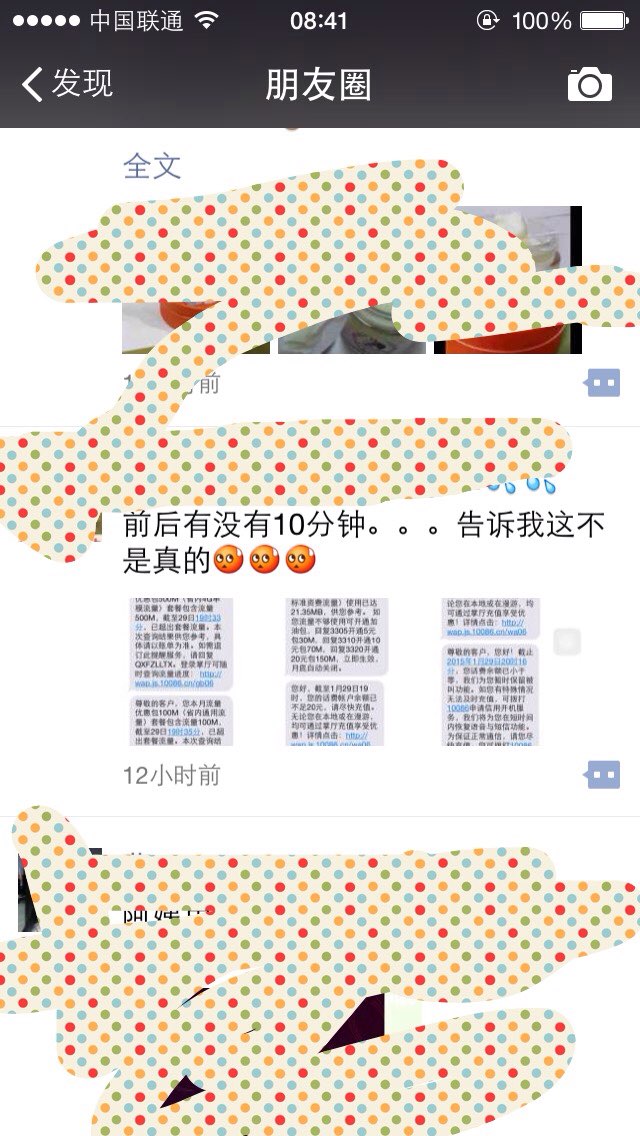Viewport: 640px width, 1136px height.
Task: View the middle SMS screenshot mentioning 21.35MB
Action: tap(337, 672)
